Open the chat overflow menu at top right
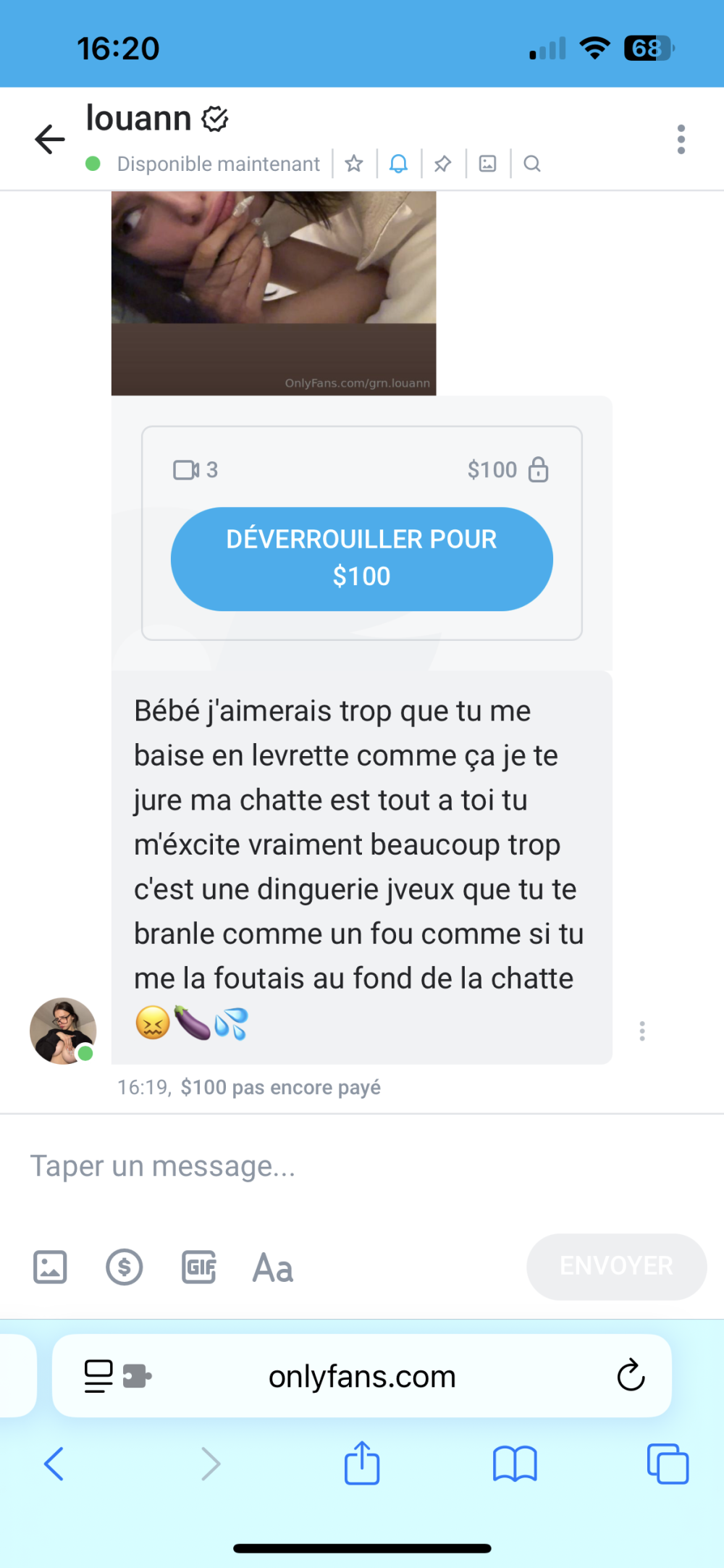Viewport: 724px width, 1568px height. (681, 139)
